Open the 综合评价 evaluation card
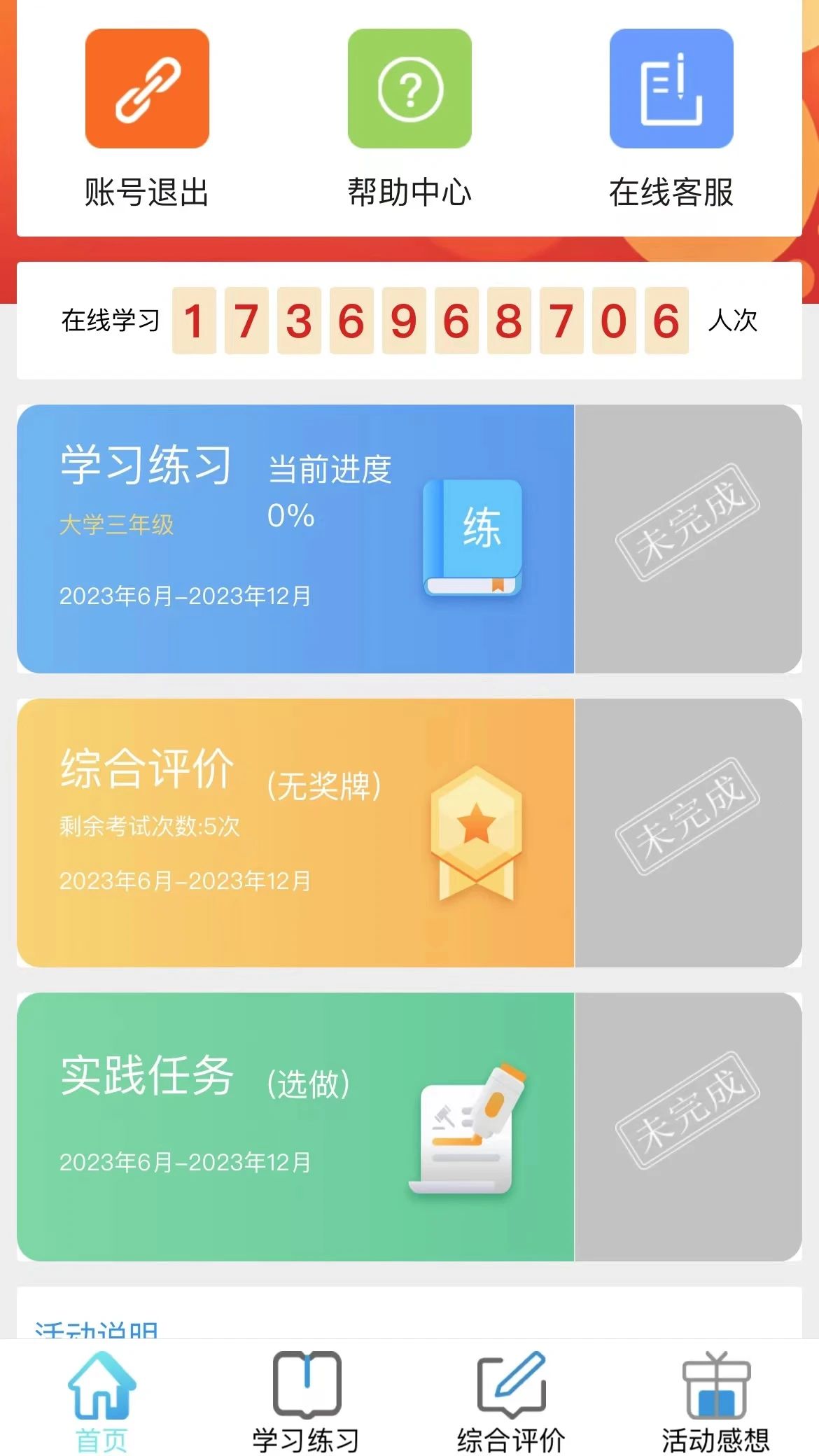Screen dimensions: 819x1456 [x=295, y=832]
